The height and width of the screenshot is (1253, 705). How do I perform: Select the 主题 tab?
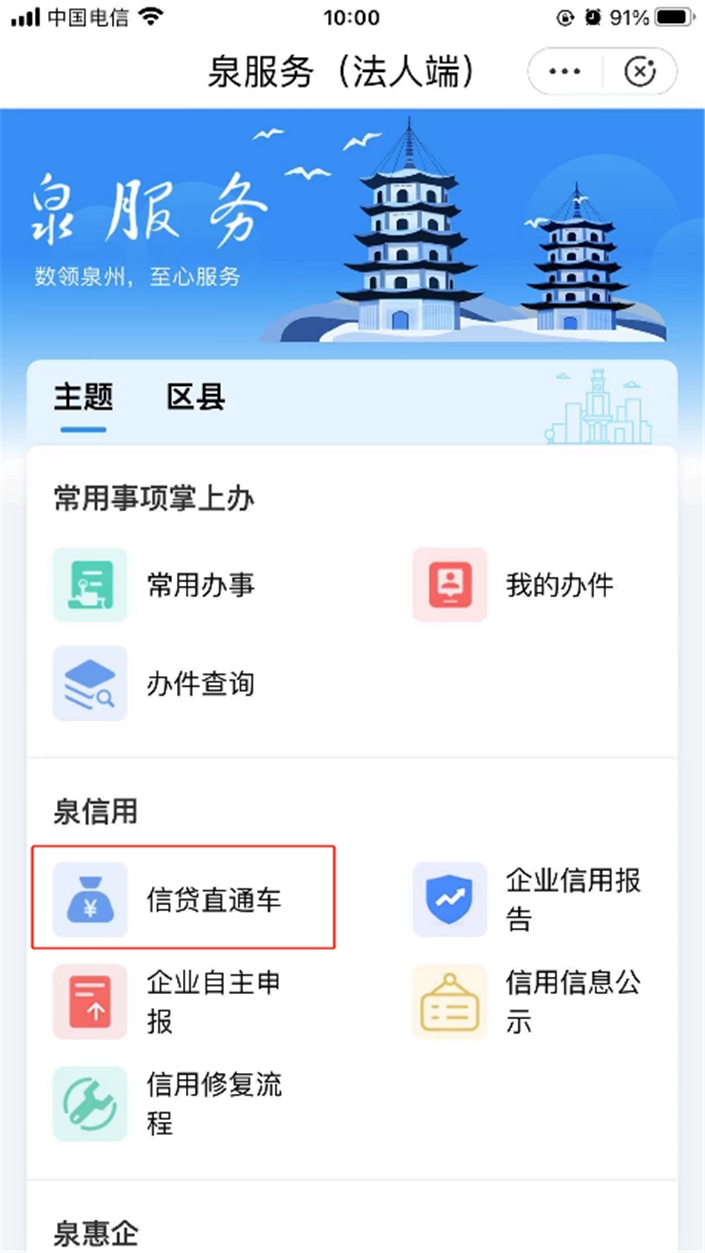[83, 398]
